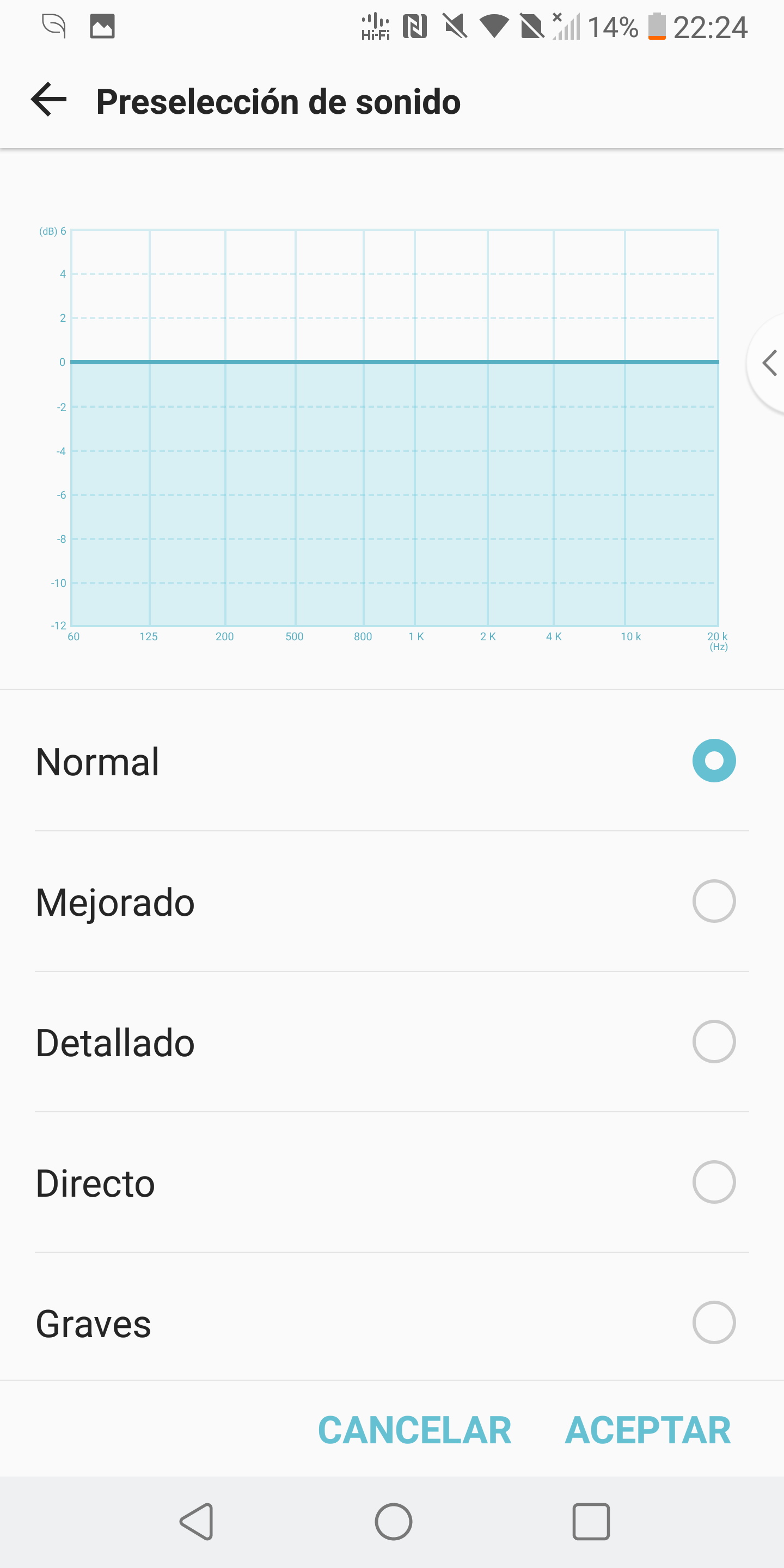This screenshot has width=784, height=1568.
Task: Choose the Mejorado preset
Action: pyautogui.click(x=392, y=902)
